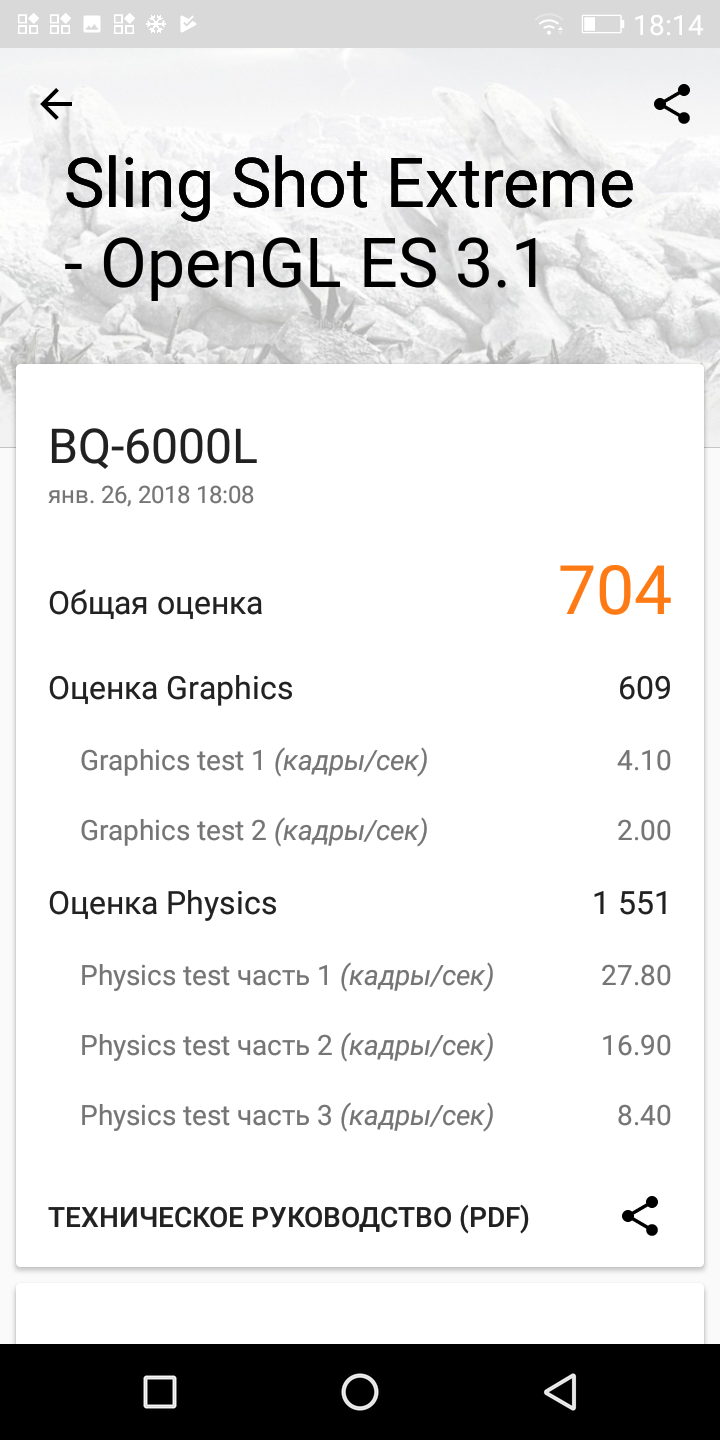Open recent apps via square button

click(x=160, y=1391)
